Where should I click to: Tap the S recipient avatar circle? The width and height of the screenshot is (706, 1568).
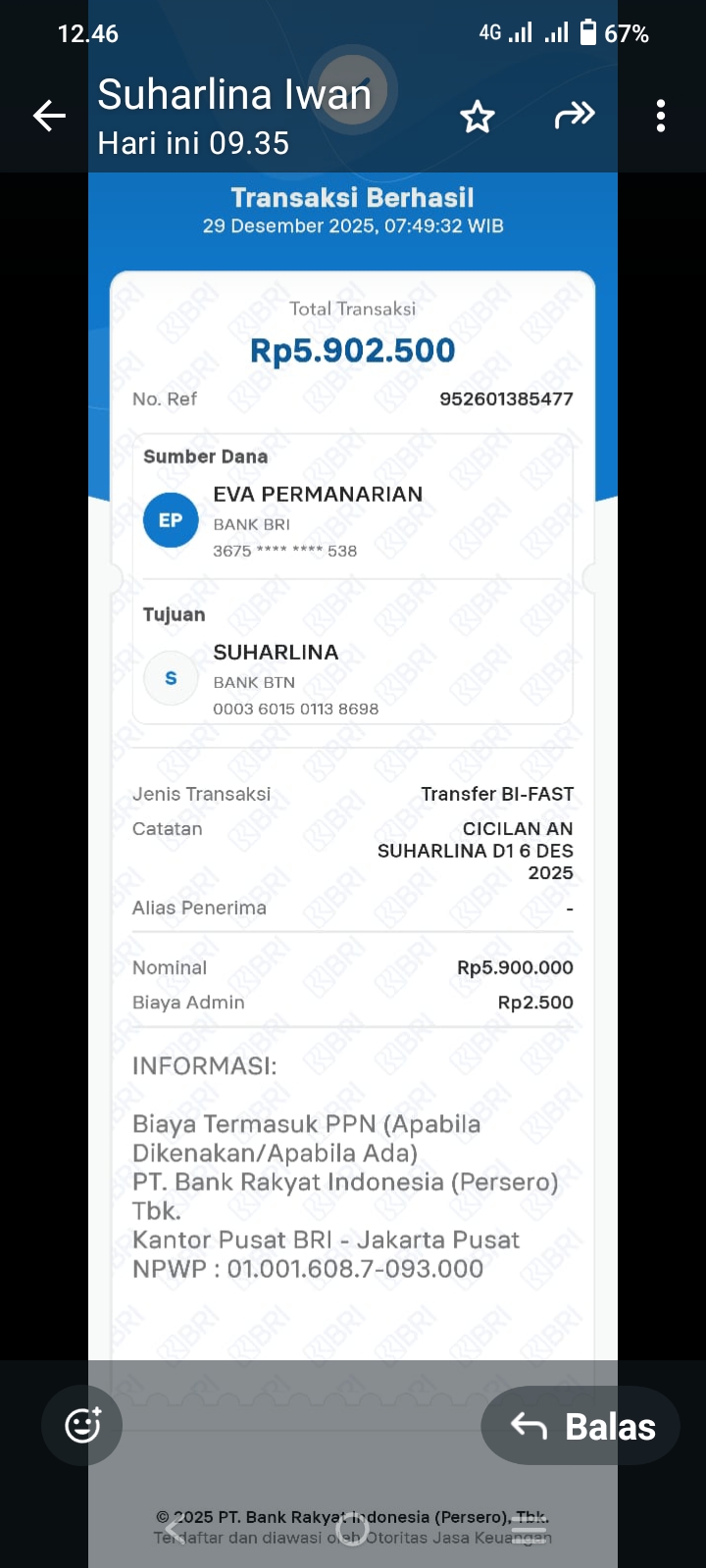[171, 677]
